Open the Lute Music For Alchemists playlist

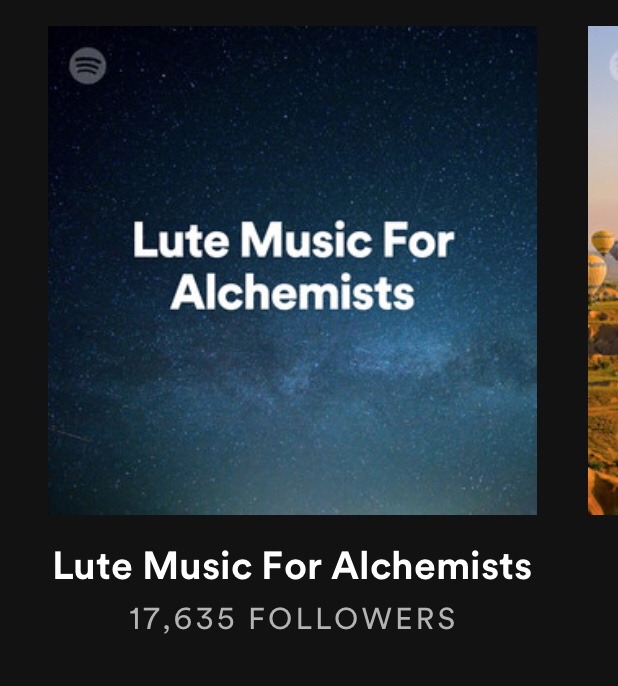tap(292, 270)
